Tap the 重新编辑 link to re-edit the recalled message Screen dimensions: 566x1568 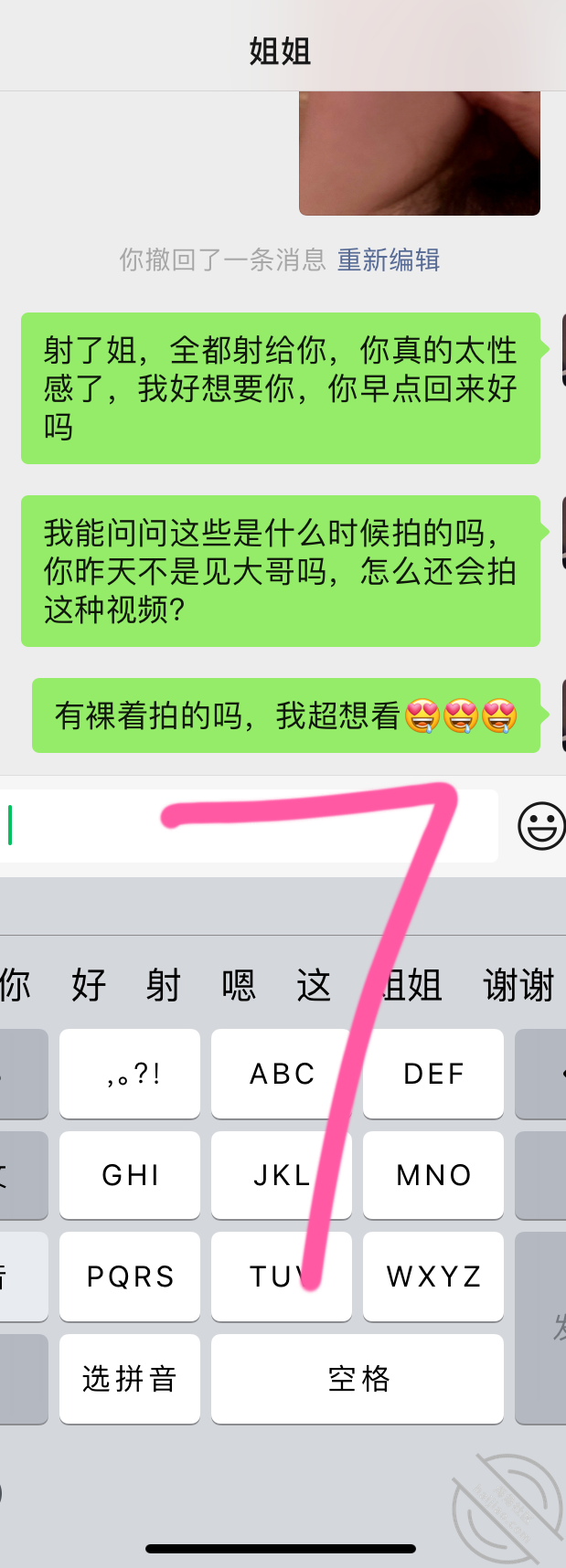(x=389, y=260)
